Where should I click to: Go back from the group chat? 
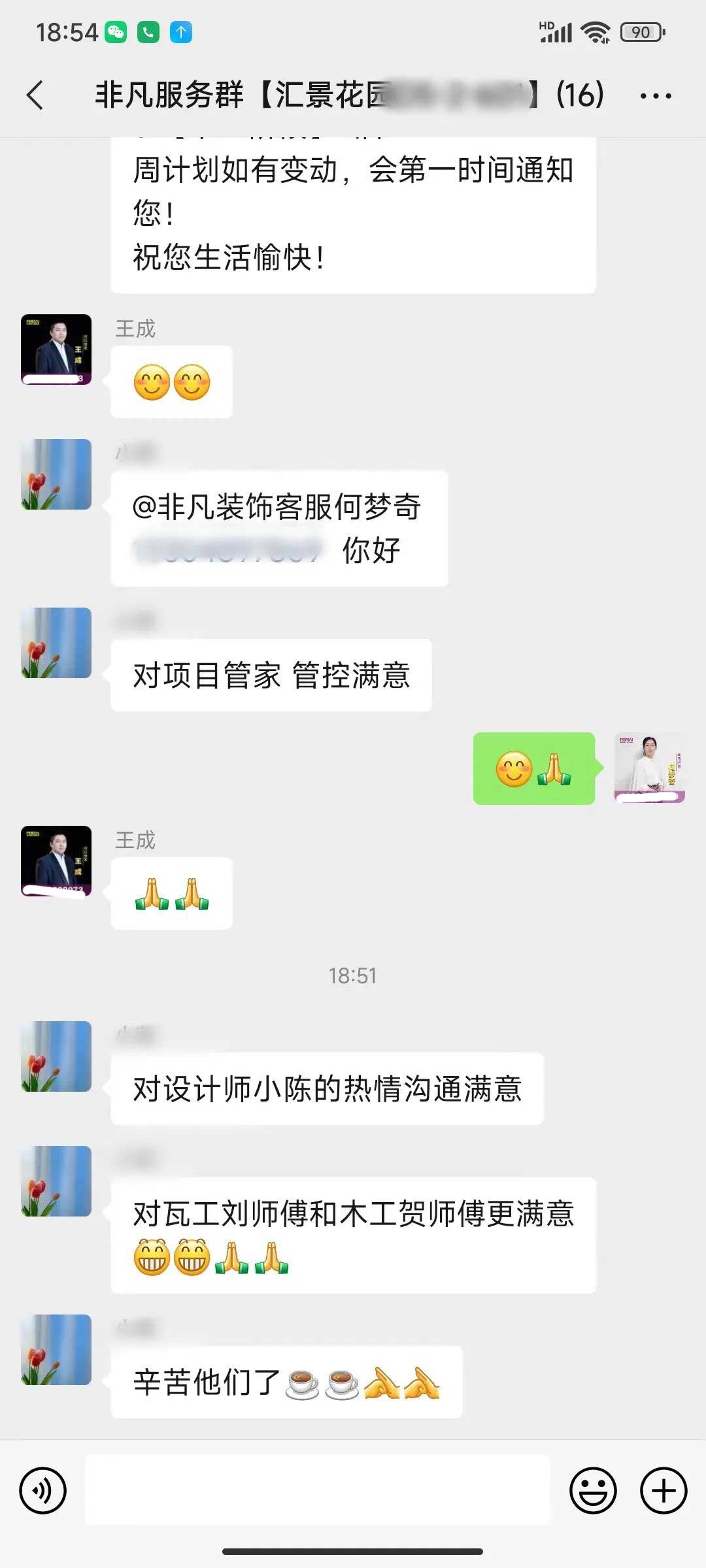pos(35,95)
